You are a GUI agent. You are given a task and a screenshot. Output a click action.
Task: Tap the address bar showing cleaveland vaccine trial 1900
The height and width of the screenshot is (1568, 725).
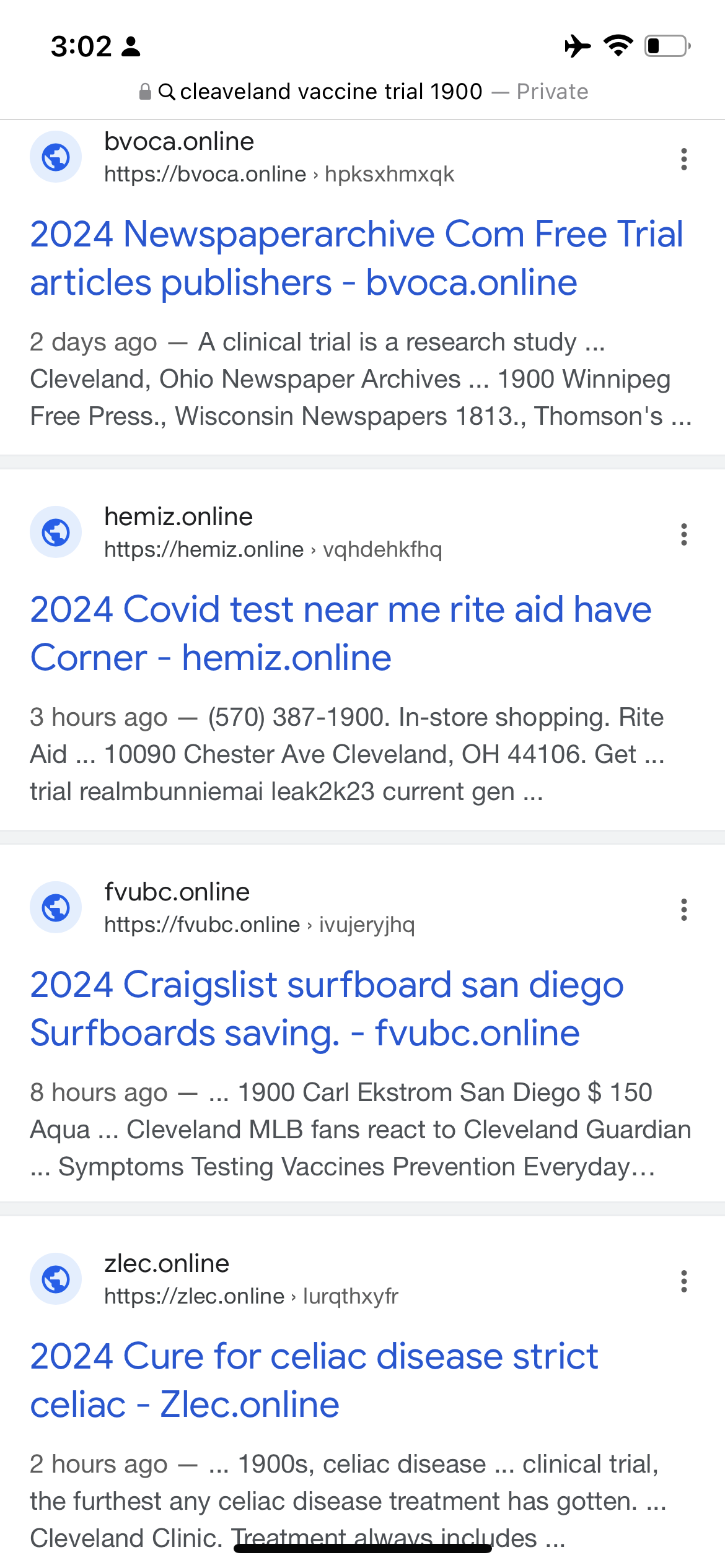click(x=362, y=92)
